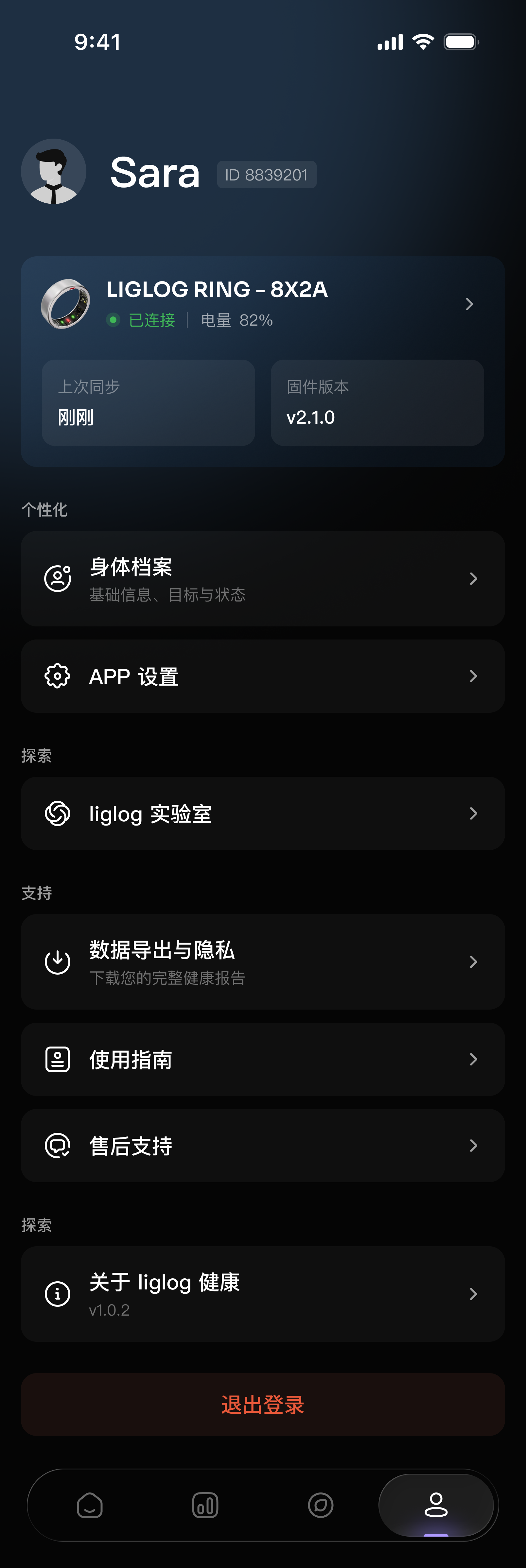The height and width of the screenshot is (1568, 526).
Task: Tap 退出登录 to log out
Action: click(262, 1405)
